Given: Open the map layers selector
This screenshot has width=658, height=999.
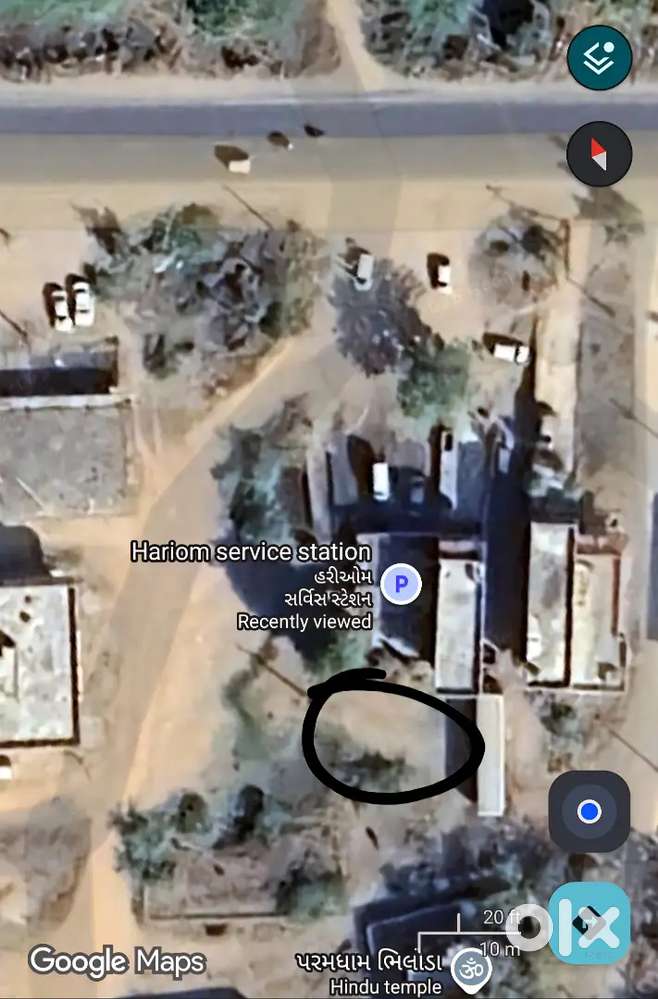Looking at the screenshot, I should 599,58.
